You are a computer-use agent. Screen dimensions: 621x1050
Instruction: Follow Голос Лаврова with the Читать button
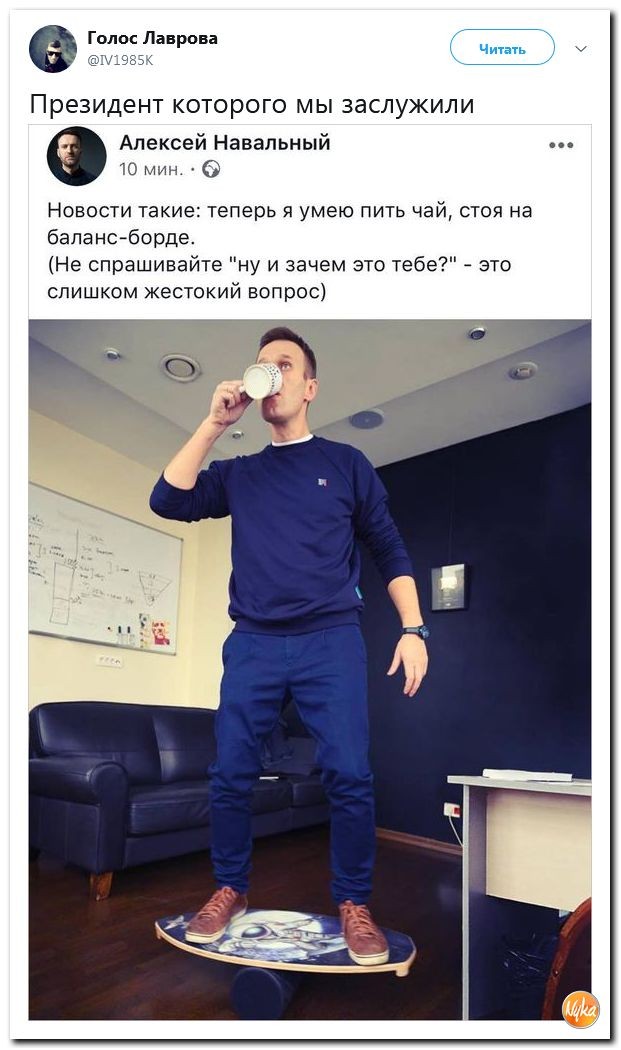click(x=502, y=48)
